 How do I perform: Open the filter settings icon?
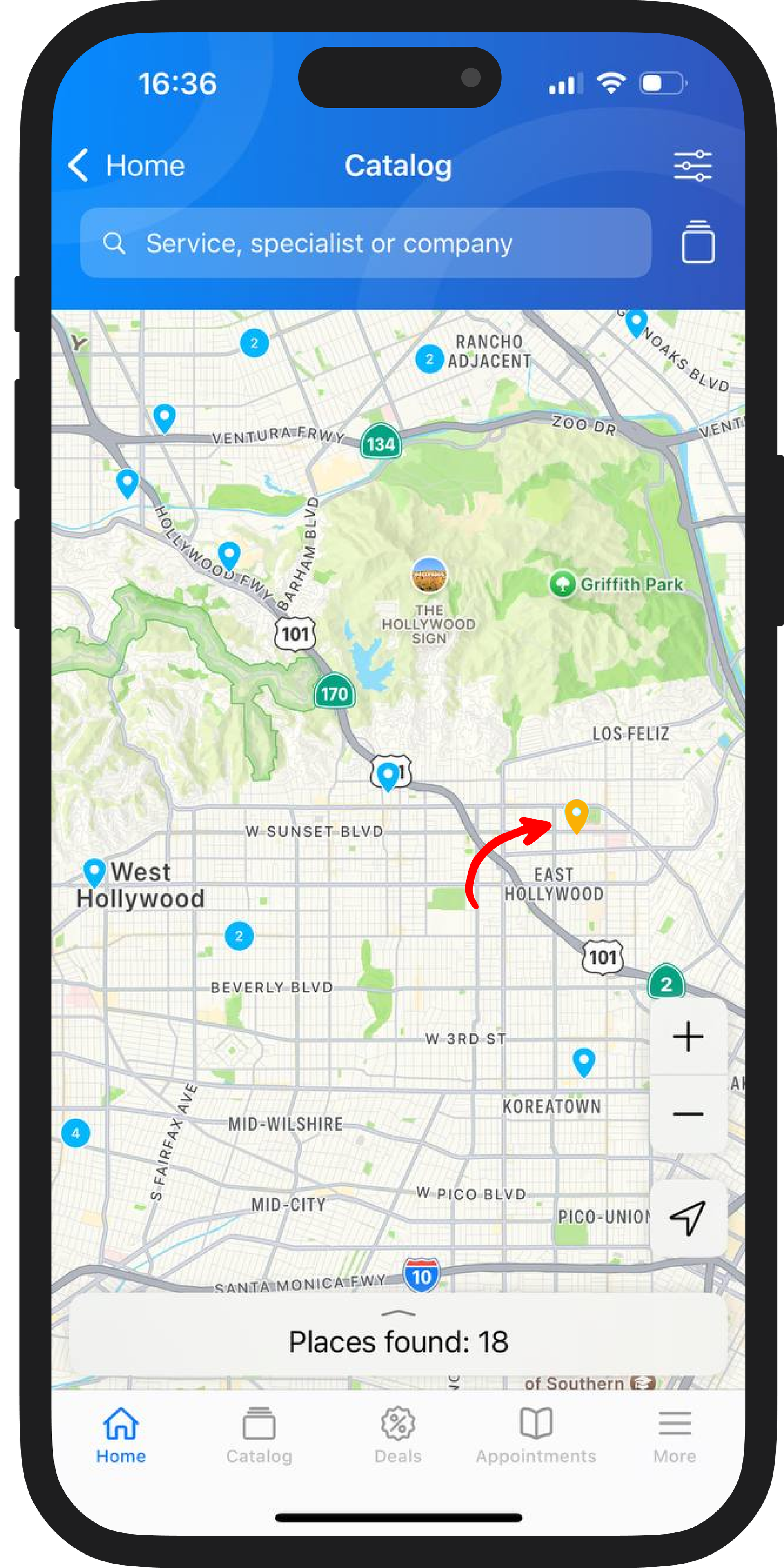(x=692, y=165)
